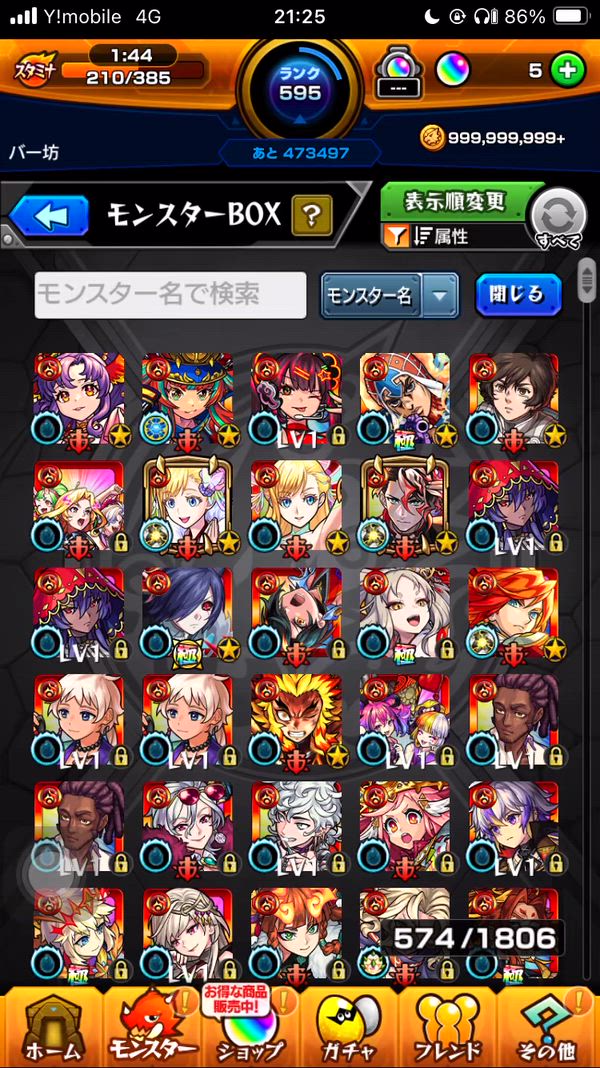Expand the モンスター名 dropdown
This screenshot has height=1068, width=600.
click(x=439, y=295)
